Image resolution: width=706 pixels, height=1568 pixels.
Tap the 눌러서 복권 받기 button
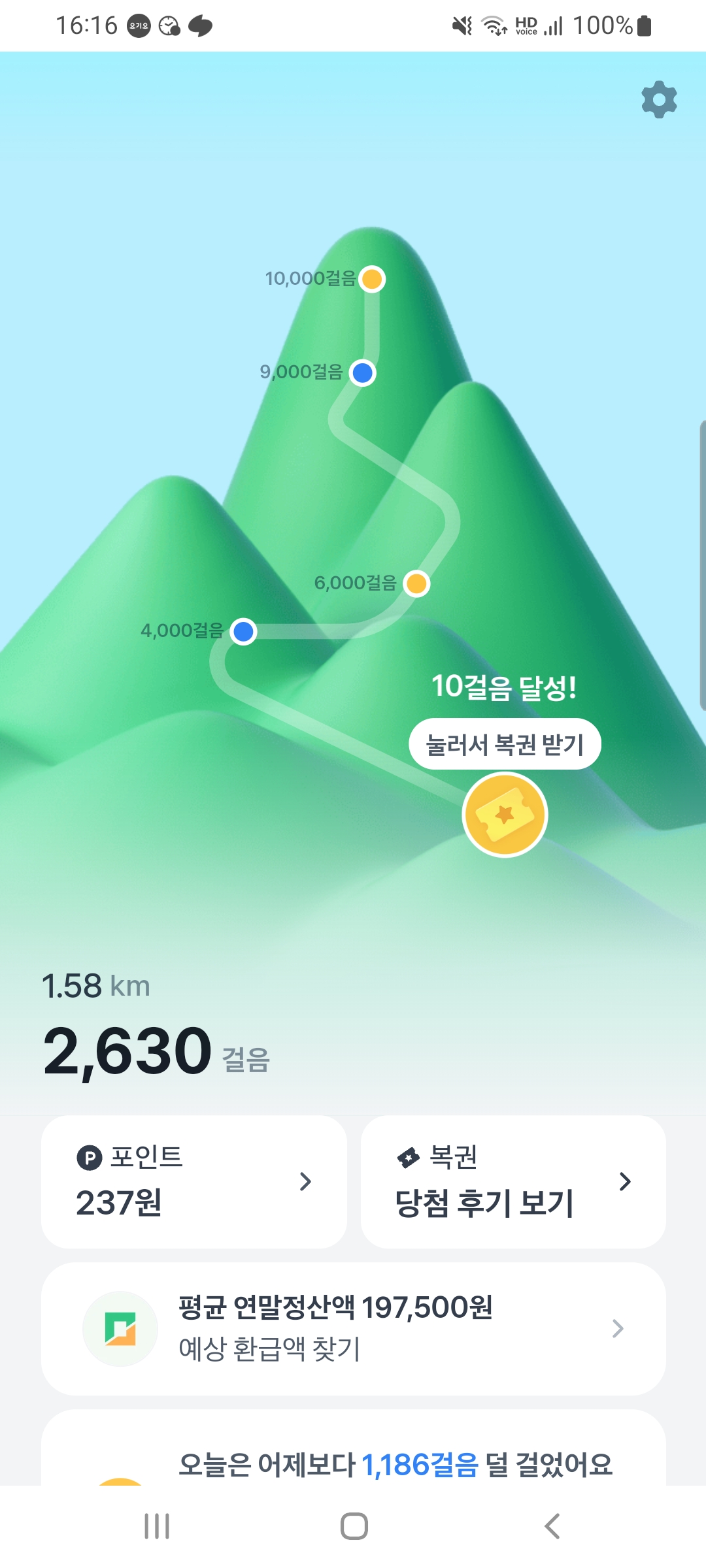click(505, 744)
